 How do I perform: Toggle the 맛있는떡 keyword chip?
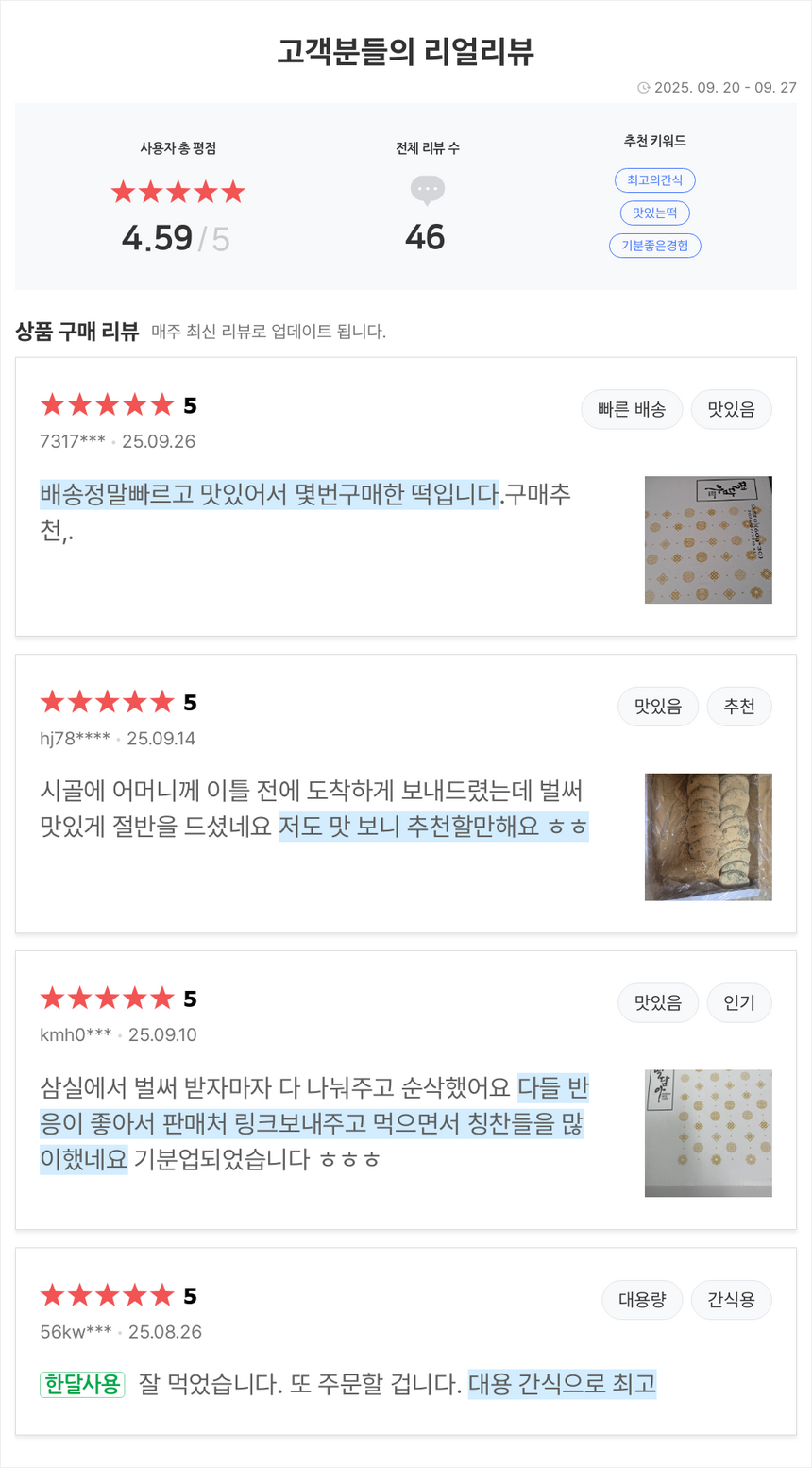coord(654,213)
